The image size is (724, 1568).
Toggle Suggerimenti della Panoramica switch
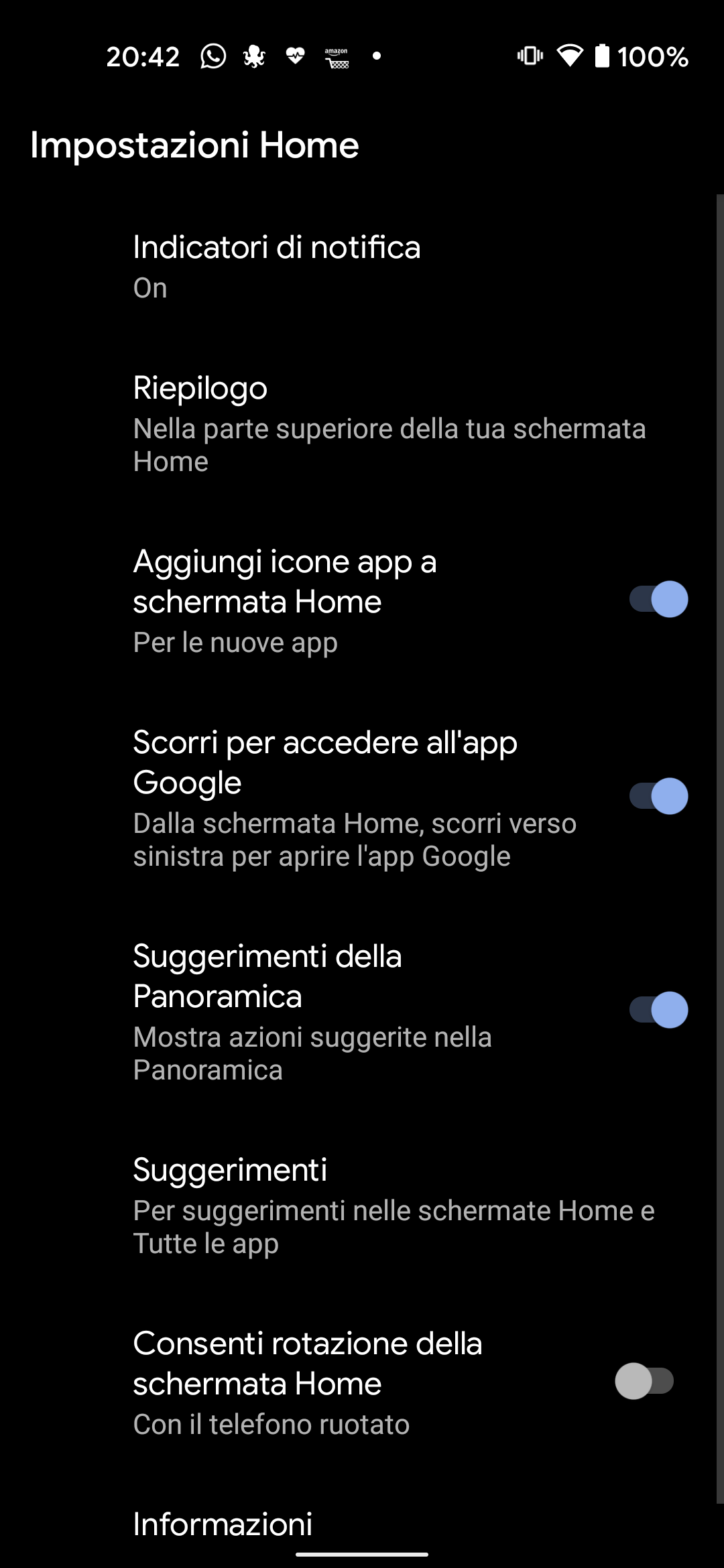click(658, 1010)
